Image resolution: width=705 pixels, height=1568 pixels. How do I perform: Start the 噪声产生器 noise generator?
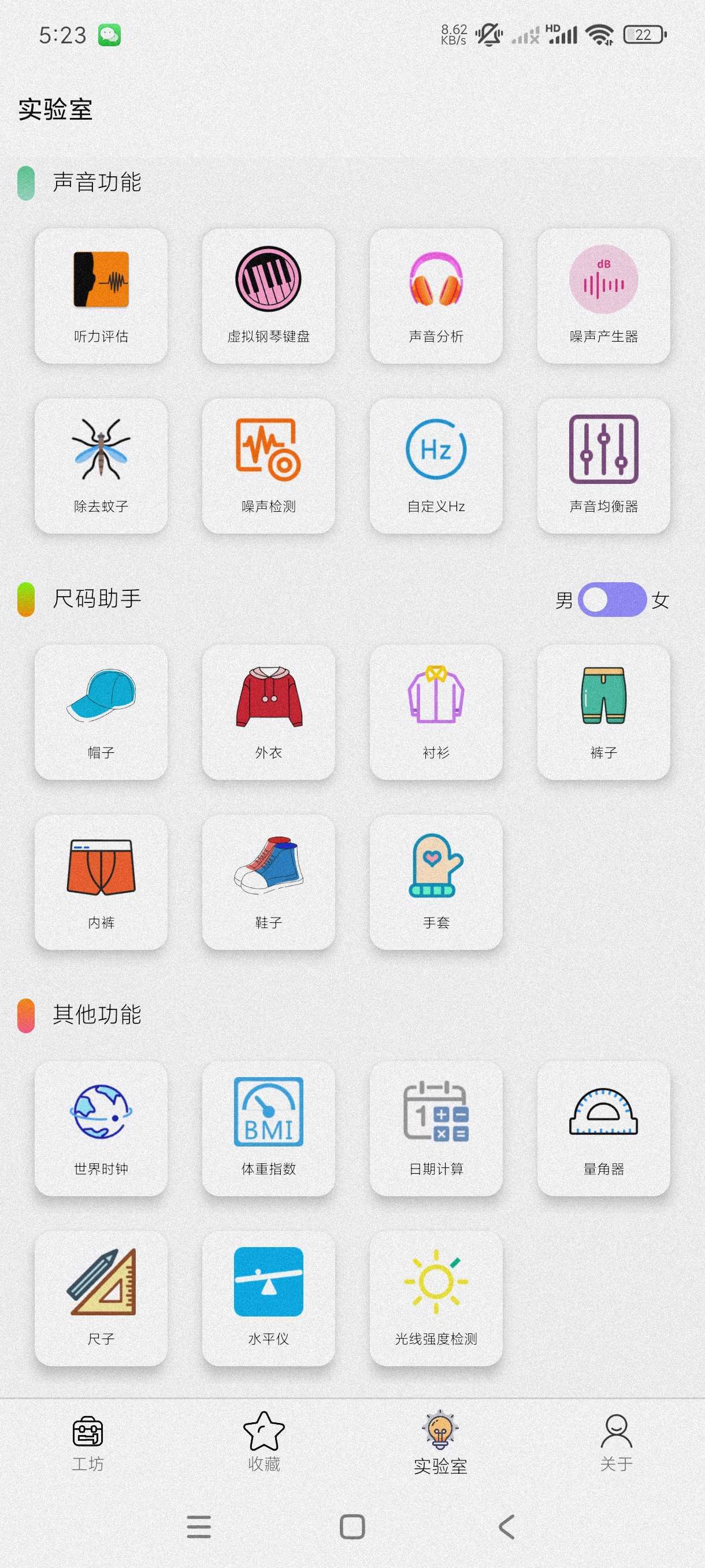pyautogui.click(x=603, y=296)
